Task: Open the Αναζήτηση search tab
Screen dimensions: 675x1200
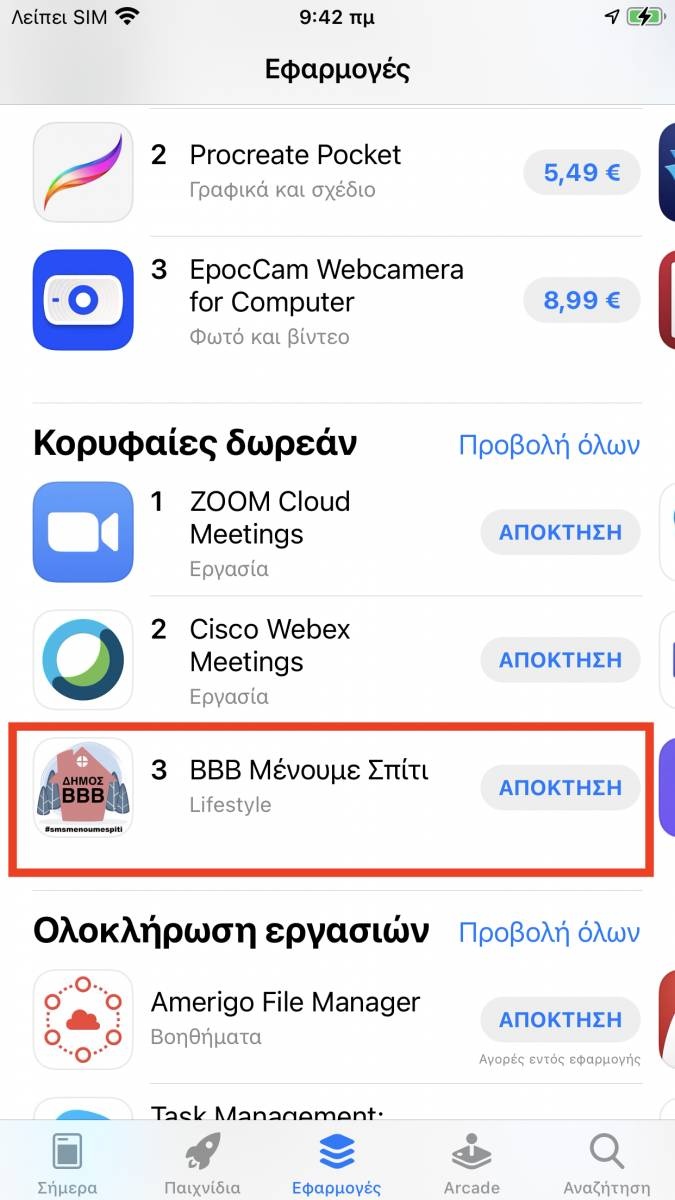Action: (606, 1165)
